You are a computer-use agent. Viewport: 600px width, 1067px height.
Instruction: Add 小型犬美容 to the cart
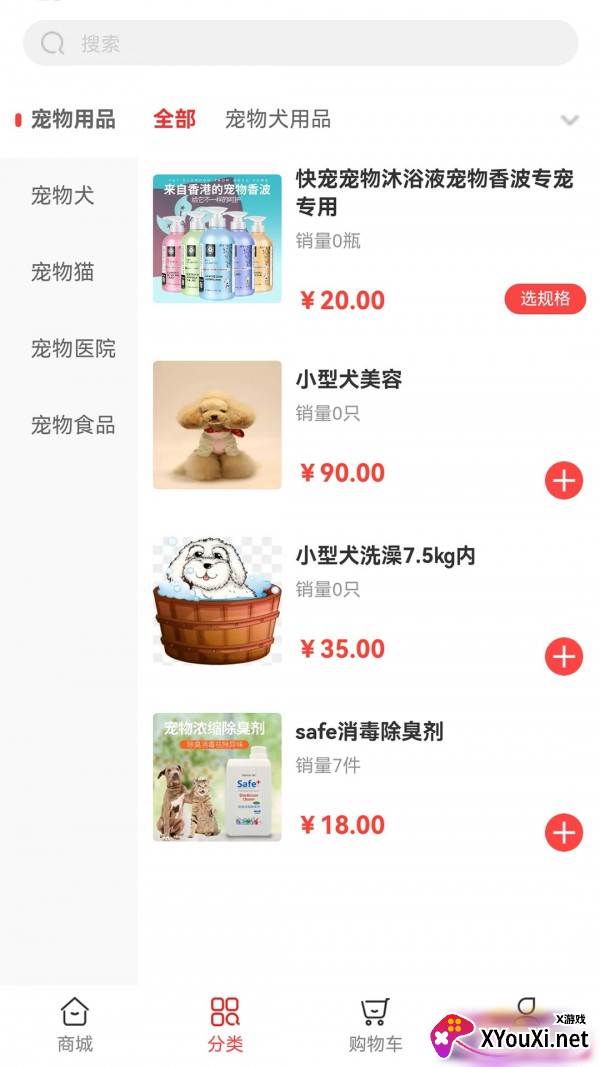tap(564, 481)
